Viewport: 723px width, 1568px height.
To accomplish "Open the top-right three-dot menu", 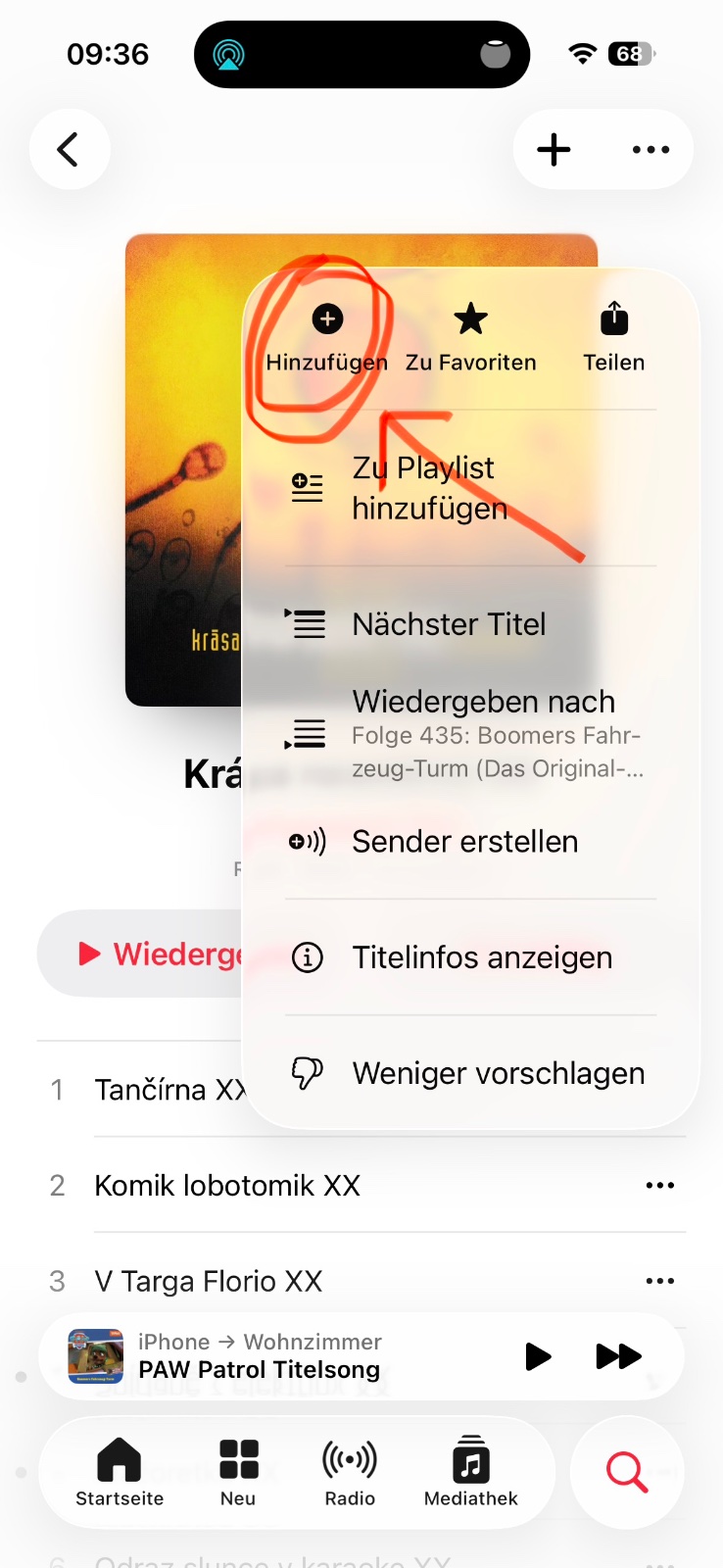I will pyautogui.click(x=651, y=150).
